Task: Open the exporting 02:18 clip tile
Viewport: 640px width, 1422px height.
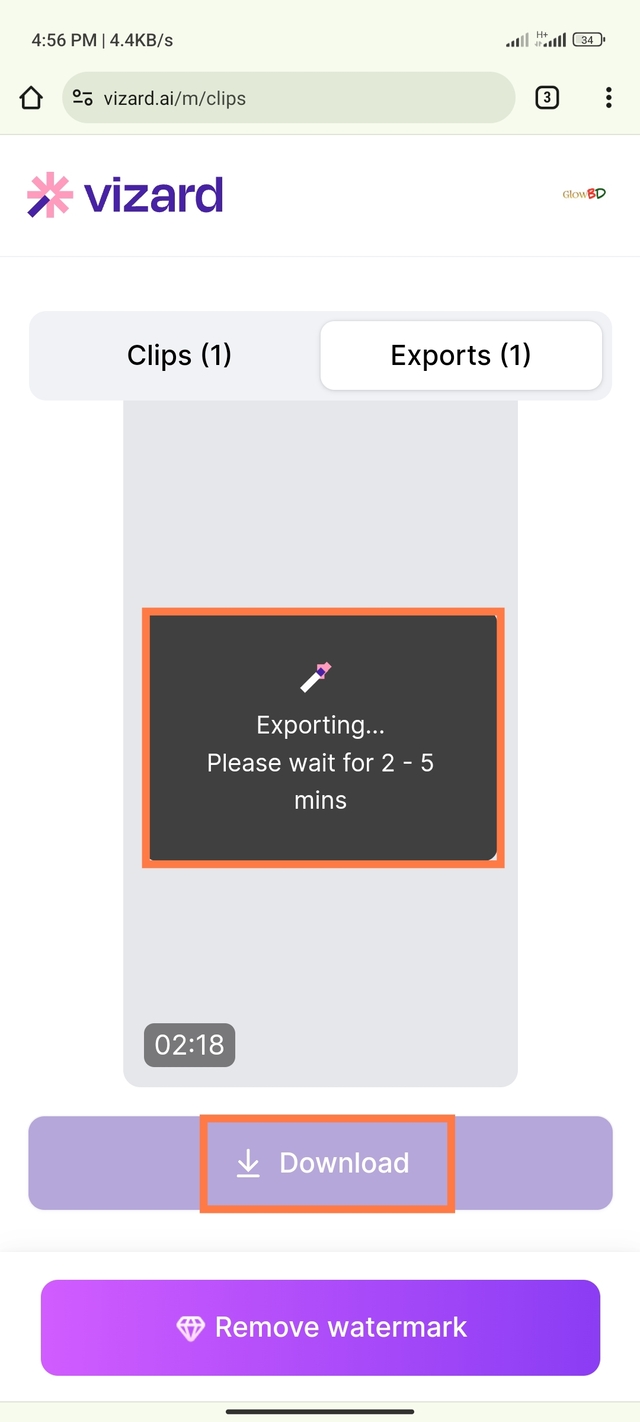Action: [x=320, y=740]
